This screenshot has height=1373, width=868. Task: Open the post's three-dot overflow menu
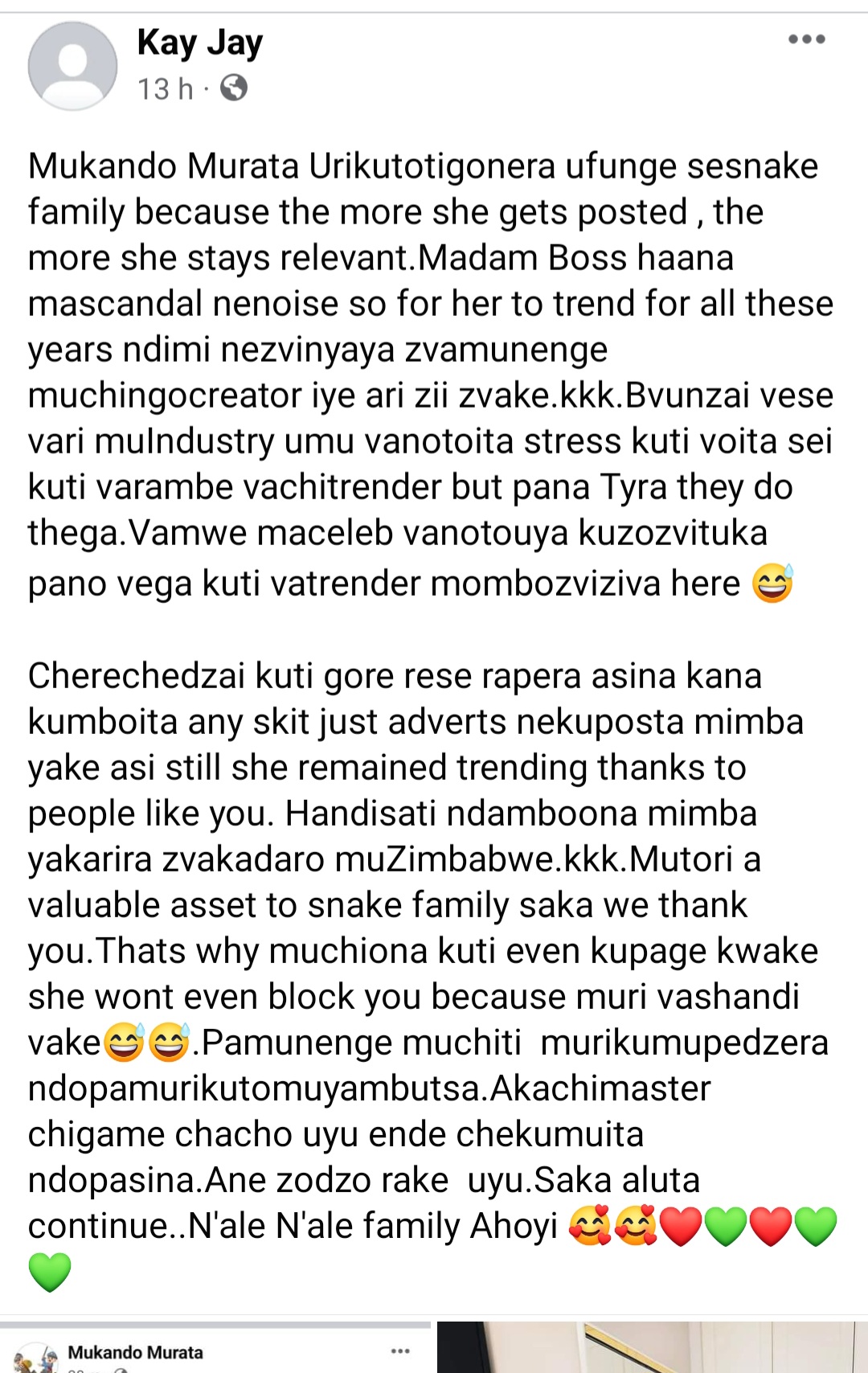click(x=806, y=39)
